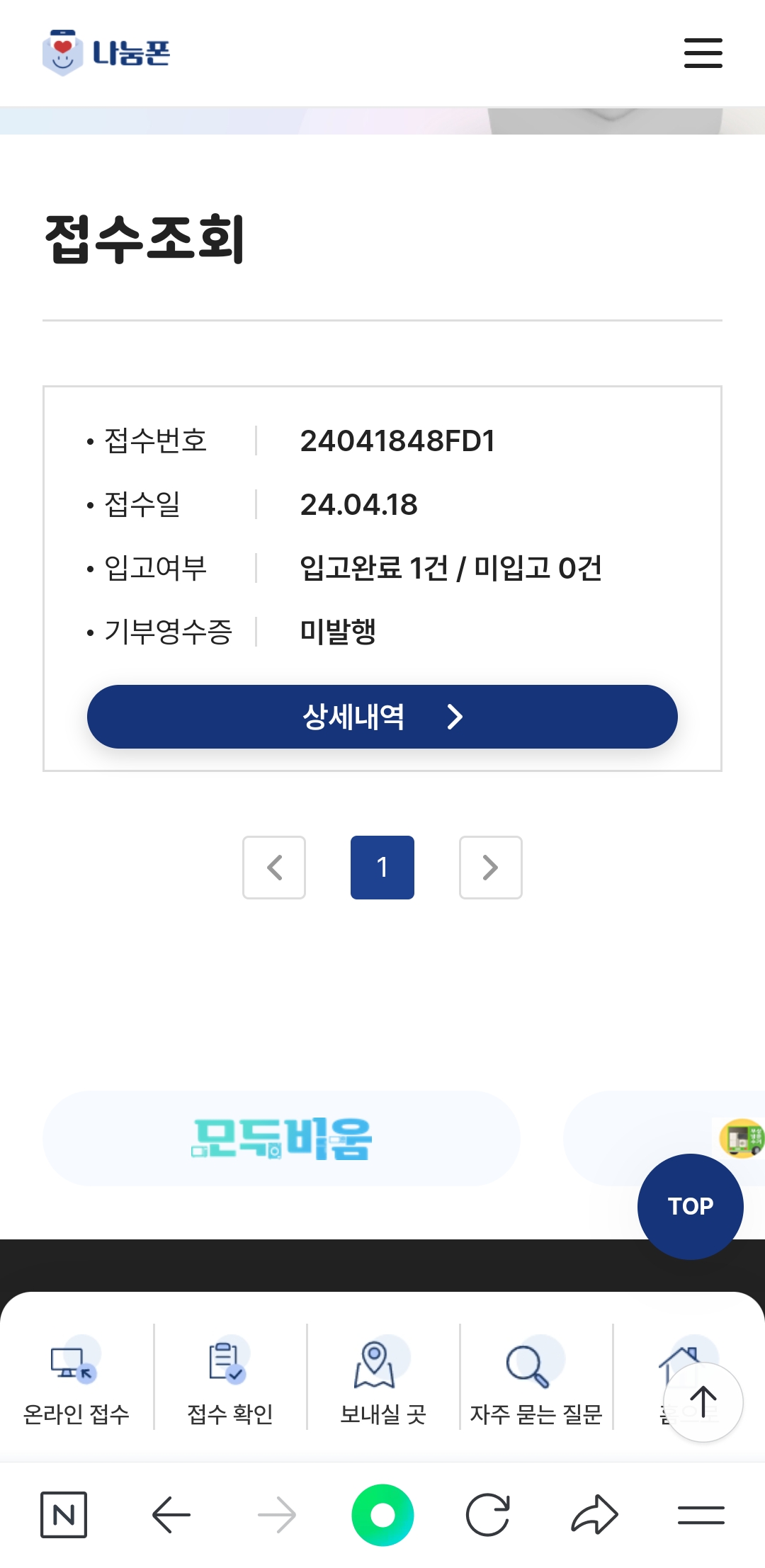Jump to top with the TOP button
Image resolution: width=765 pixels, height=1568 pixels.
690,1206
